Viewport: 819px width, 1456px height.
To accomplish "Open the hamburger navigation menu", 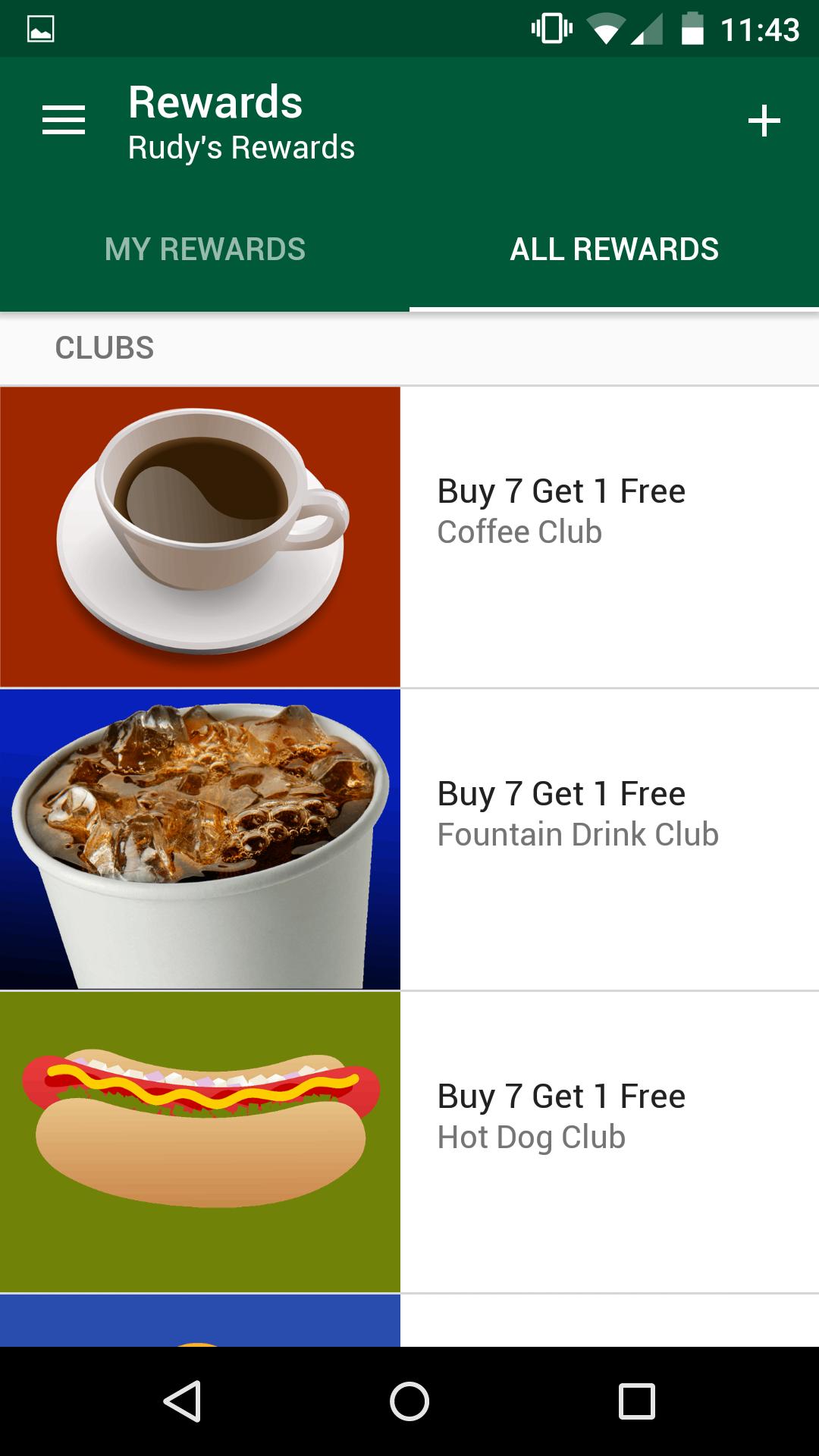I will click(64, 121).
